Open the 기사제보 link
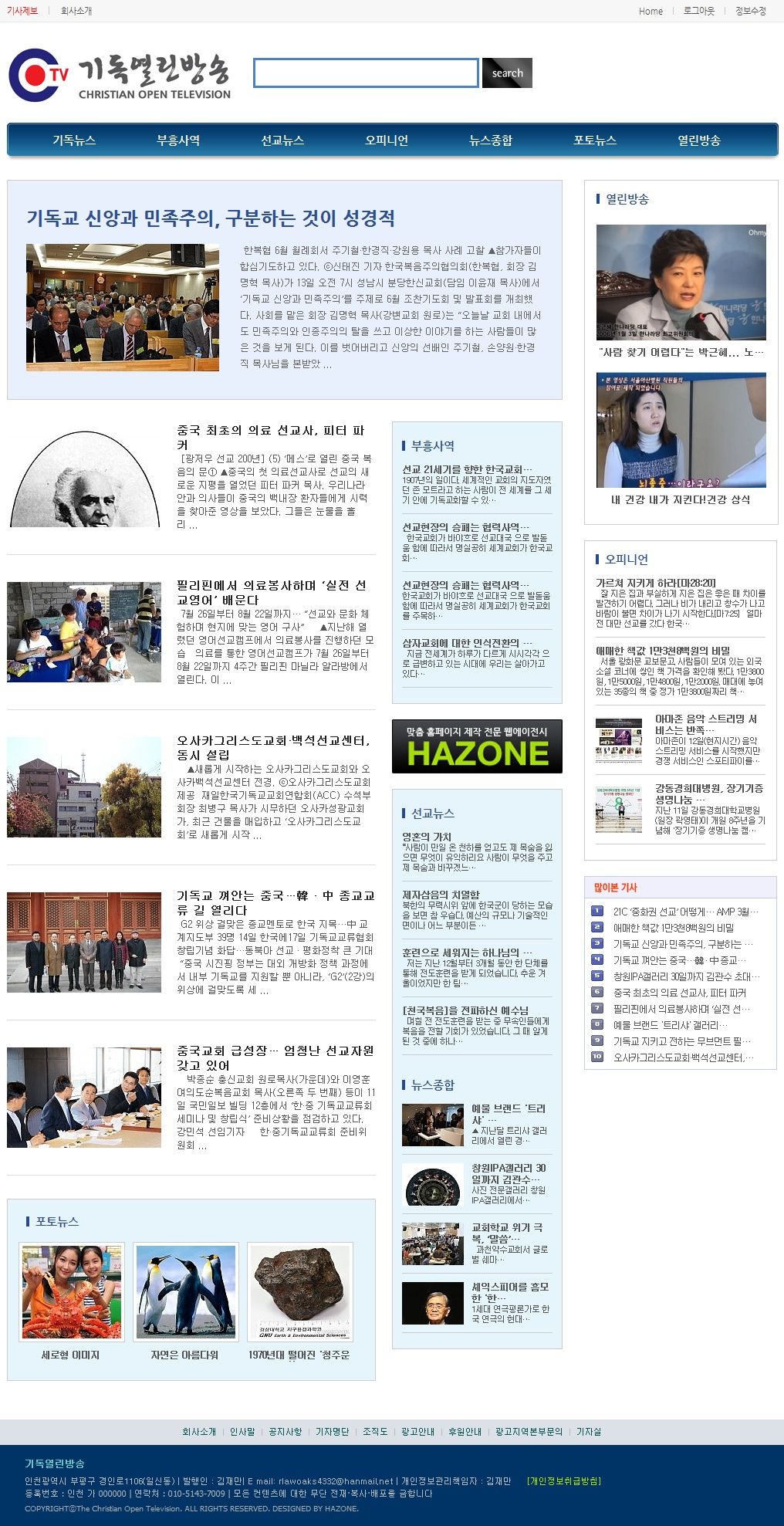This screenshot has width=784, height=1526. point(22,11)
